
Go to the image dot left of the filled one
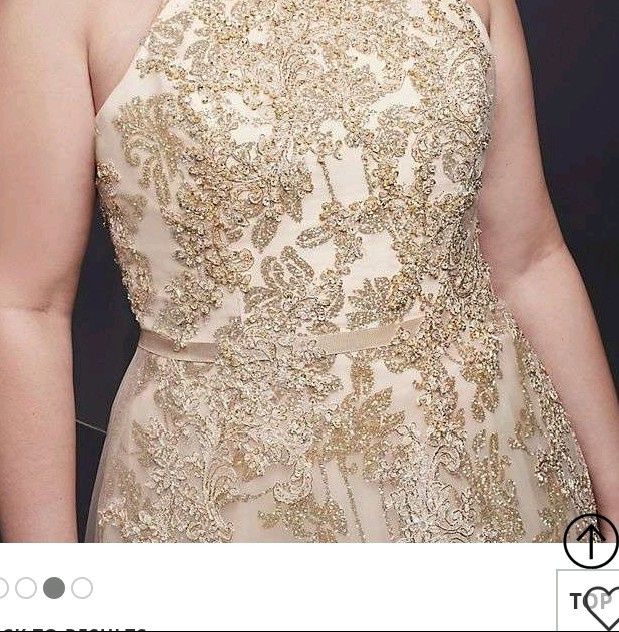(x=26, y=588)
